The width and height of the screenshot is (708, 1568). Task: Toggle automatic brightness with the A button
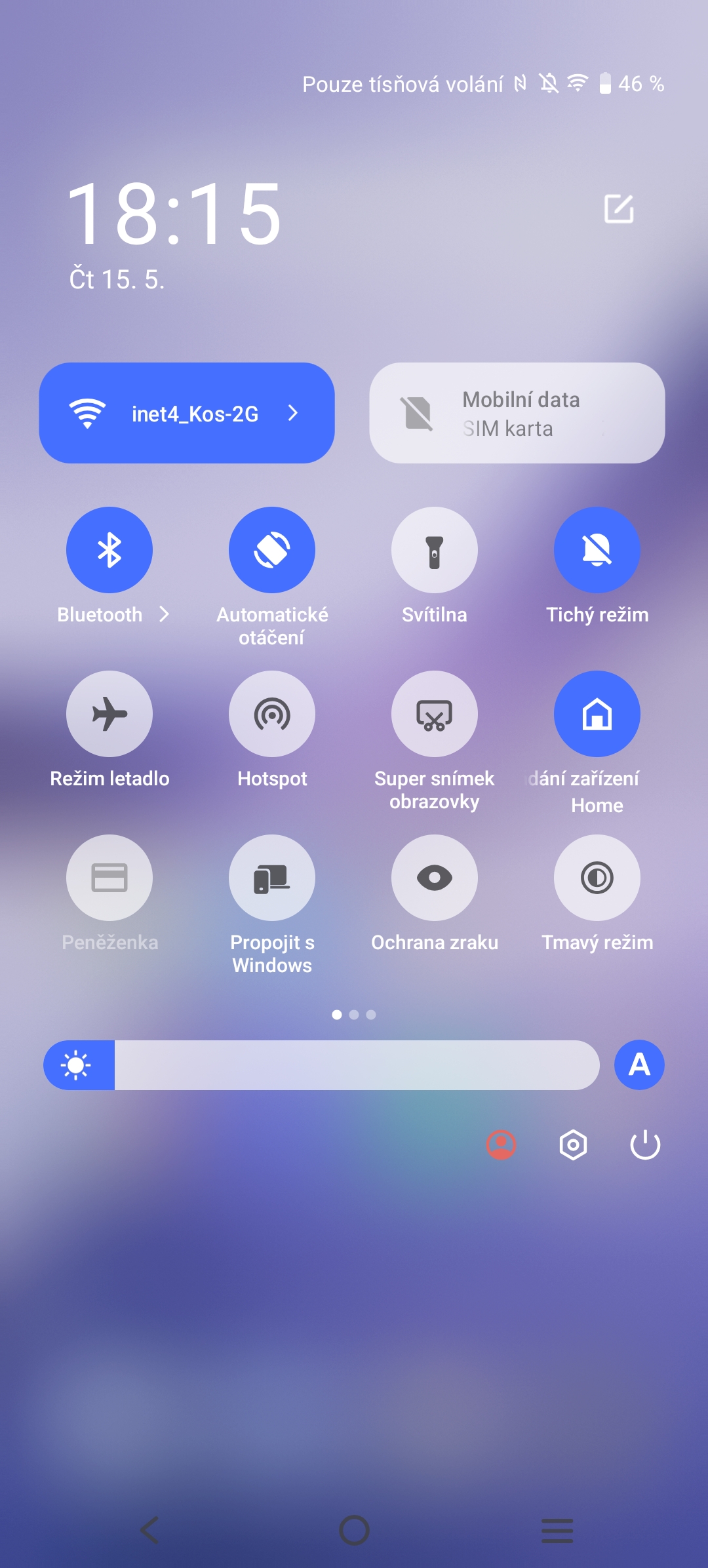(x=639, y=1065)
